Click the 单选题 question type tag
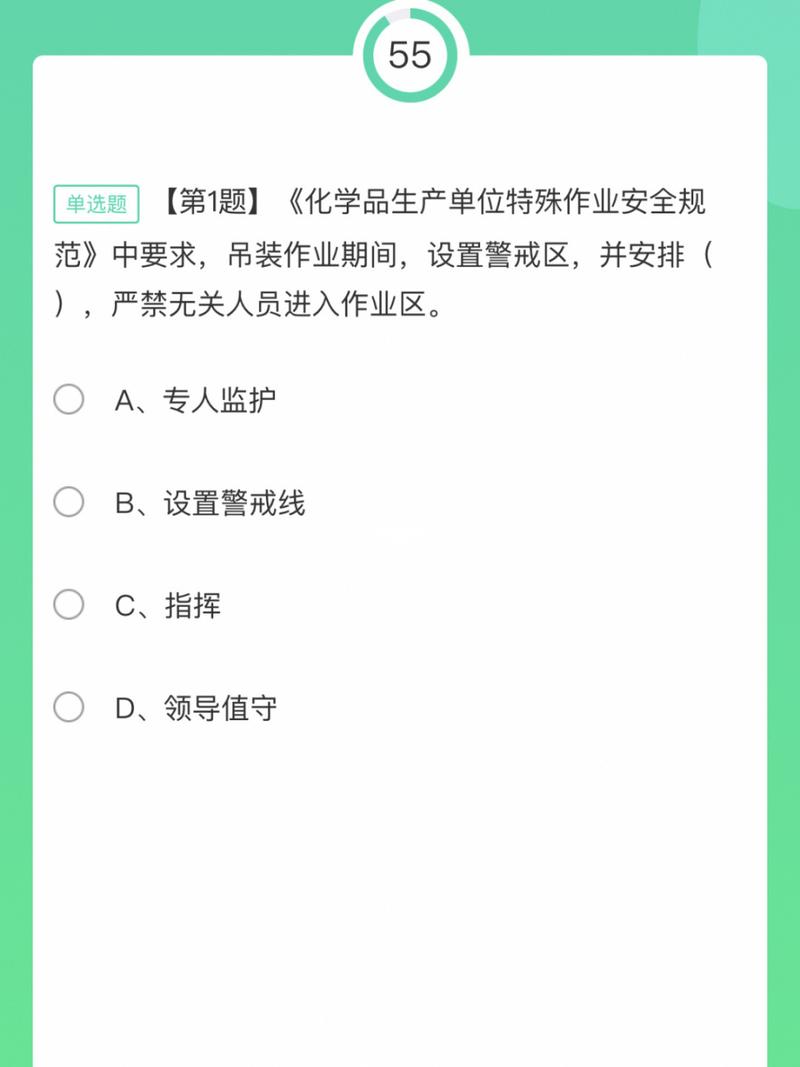The image size is (800, 1067). [x=98, y=200]
